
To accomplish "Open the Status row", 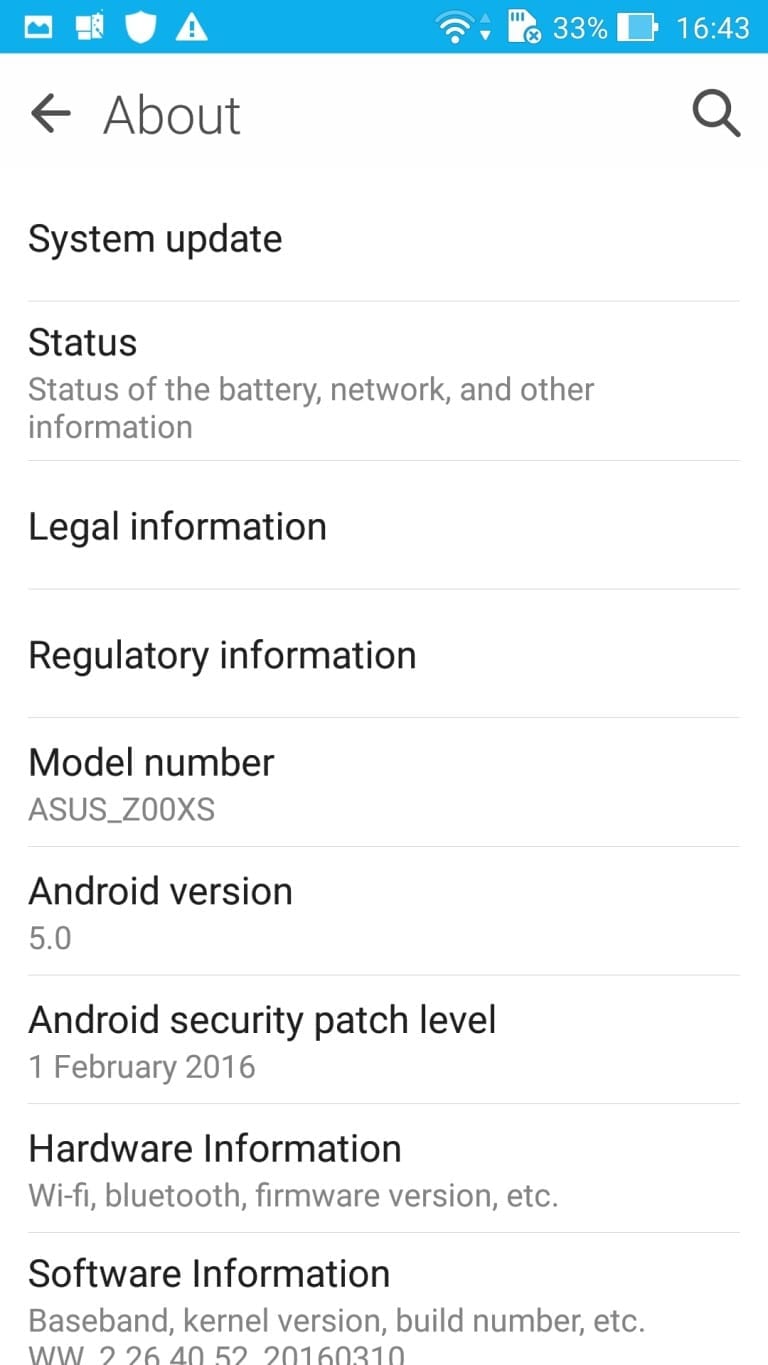I will (384, 382).
